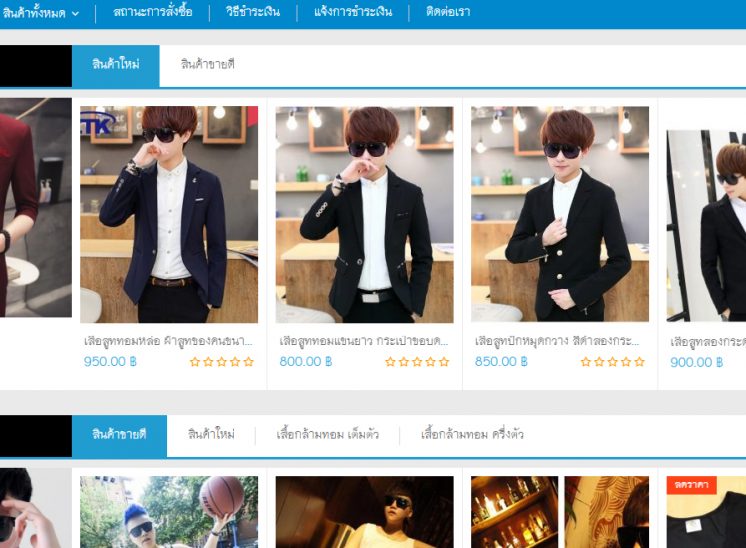The image size is (746, 548).
Task: Open the navy suit priced 950.00 ฿
Action: (169, 215)
